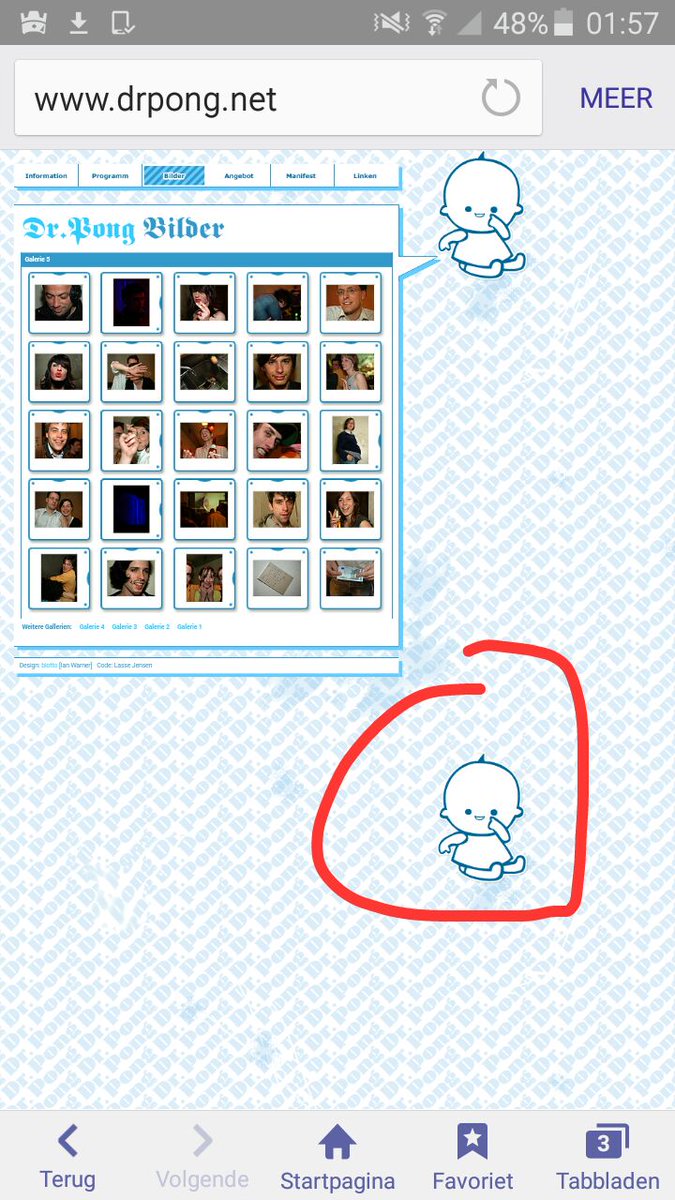Viewport: 675px width, 1200px height.
Task: Open Tabbladen tab switcher
Action: pyautogui.click(x=607, y=1155)
